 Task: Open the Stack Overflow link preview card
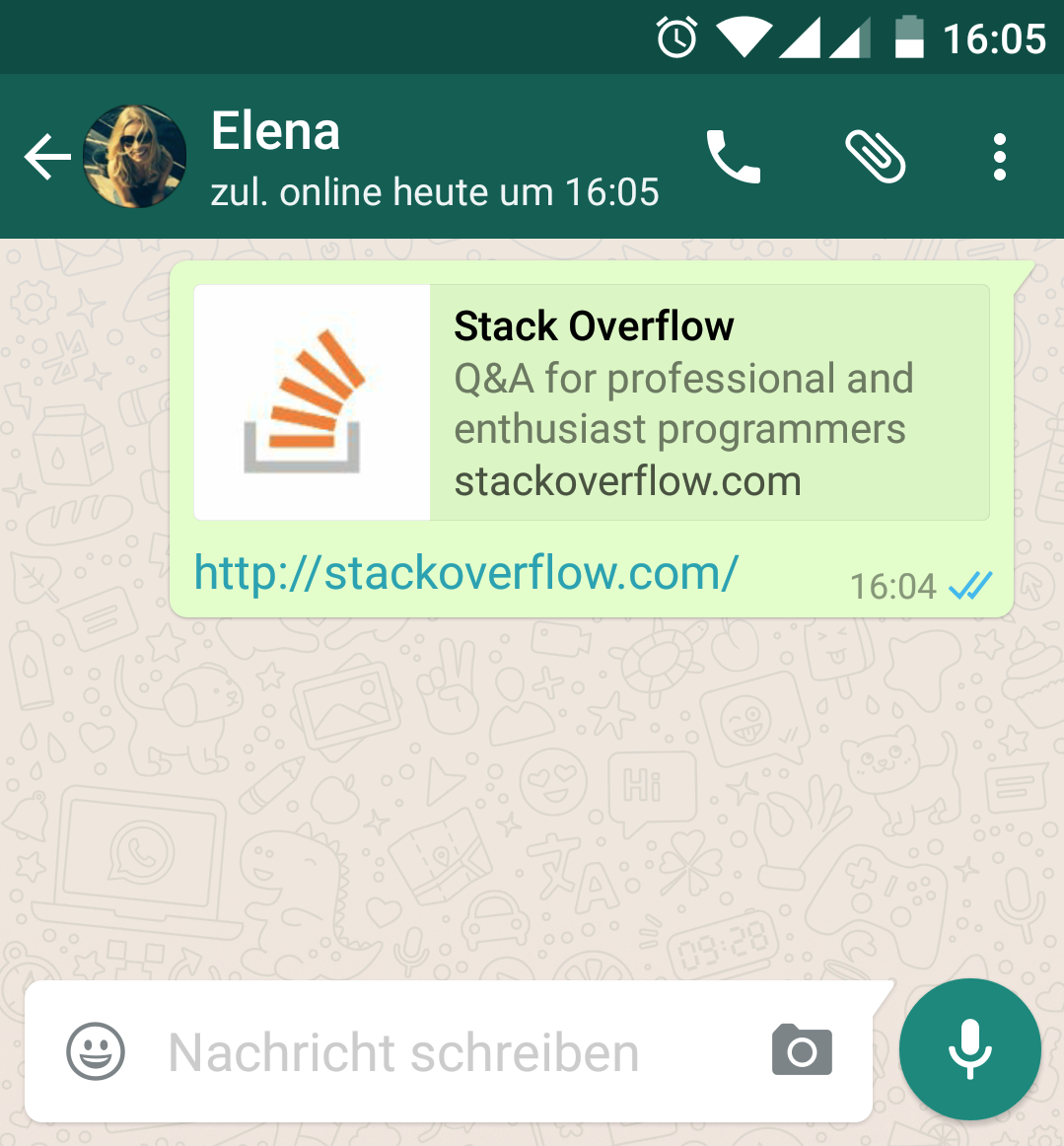tap(592, 402)
